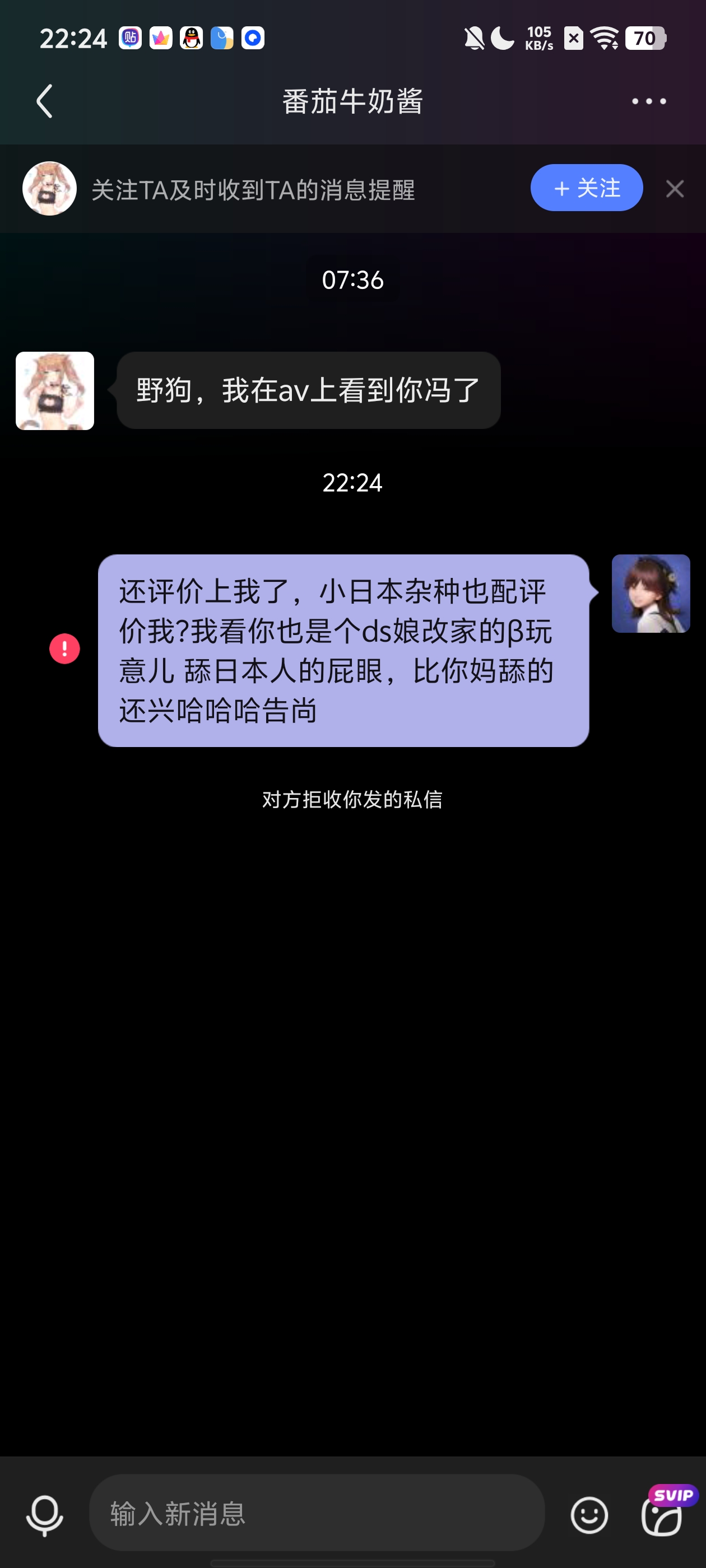Open the profile avatar in the follow banner

[x=49, y=188]
